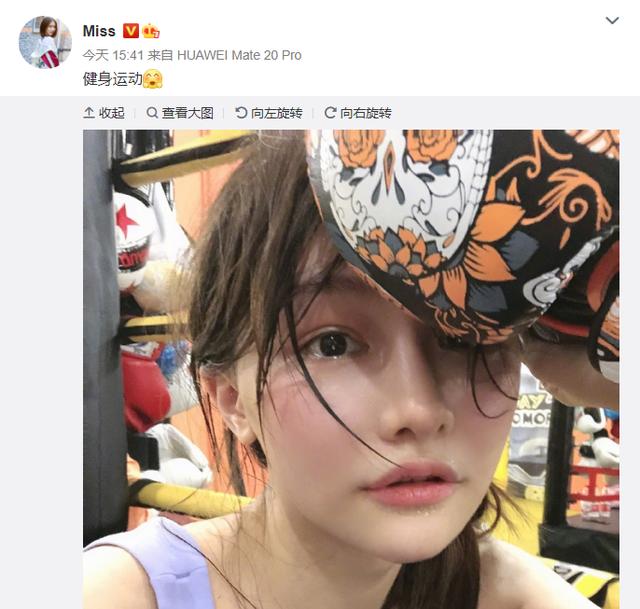Image resolution: width=640 pixels, height=609 pixels.
Task: Expand the post options chevron
Action: click(x=613, y=21)
